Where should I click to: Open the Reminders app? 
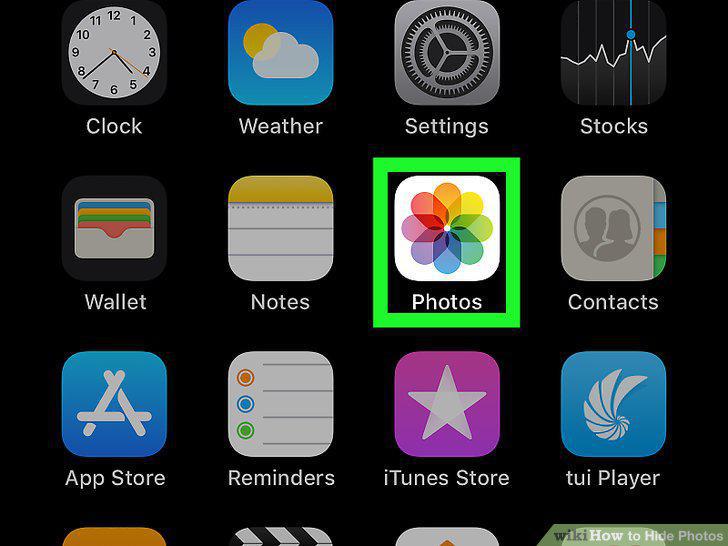pyautogui.click(x=280, y=404)
